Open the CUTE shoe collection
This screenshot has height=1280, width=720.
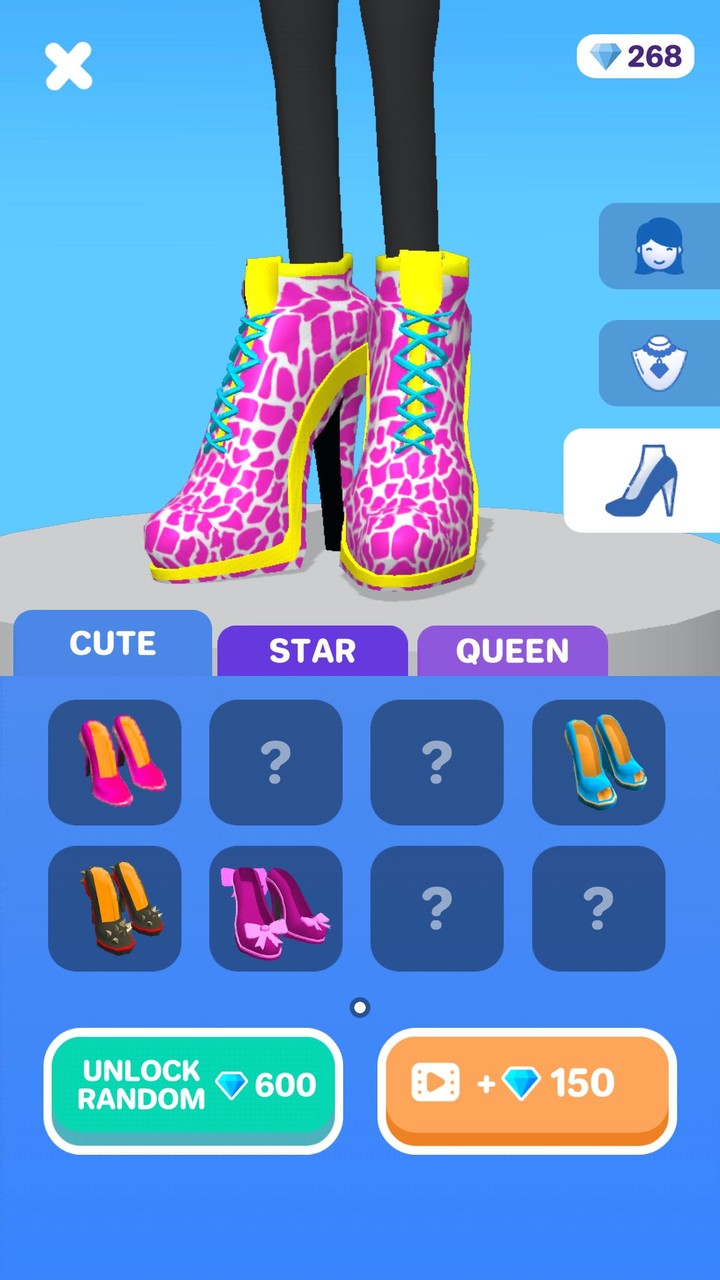point(112,643)
